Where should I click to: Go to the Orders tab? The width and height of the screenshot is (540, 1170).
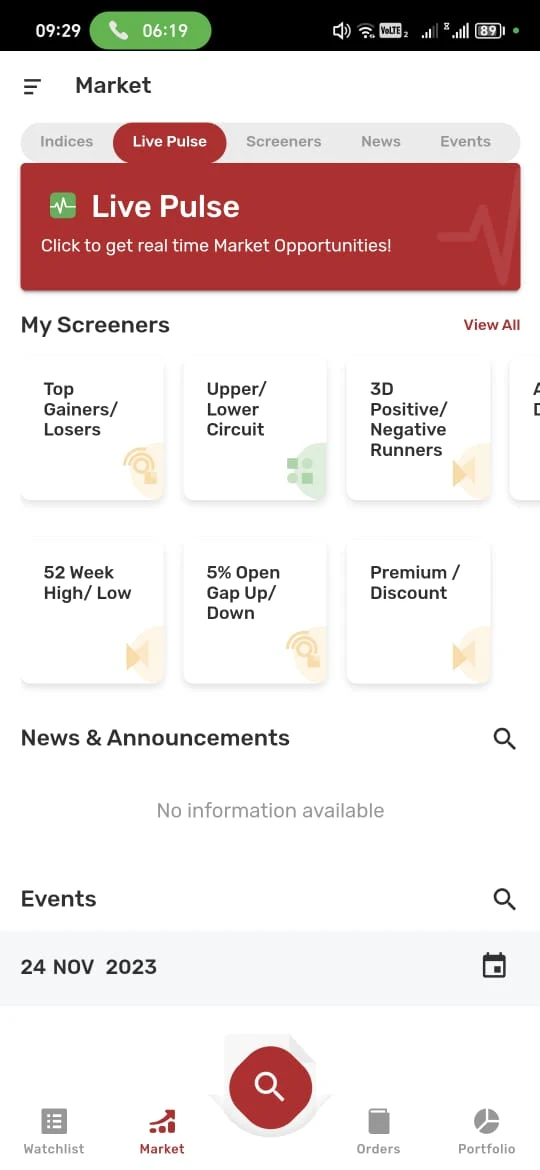pos(378,1132)
